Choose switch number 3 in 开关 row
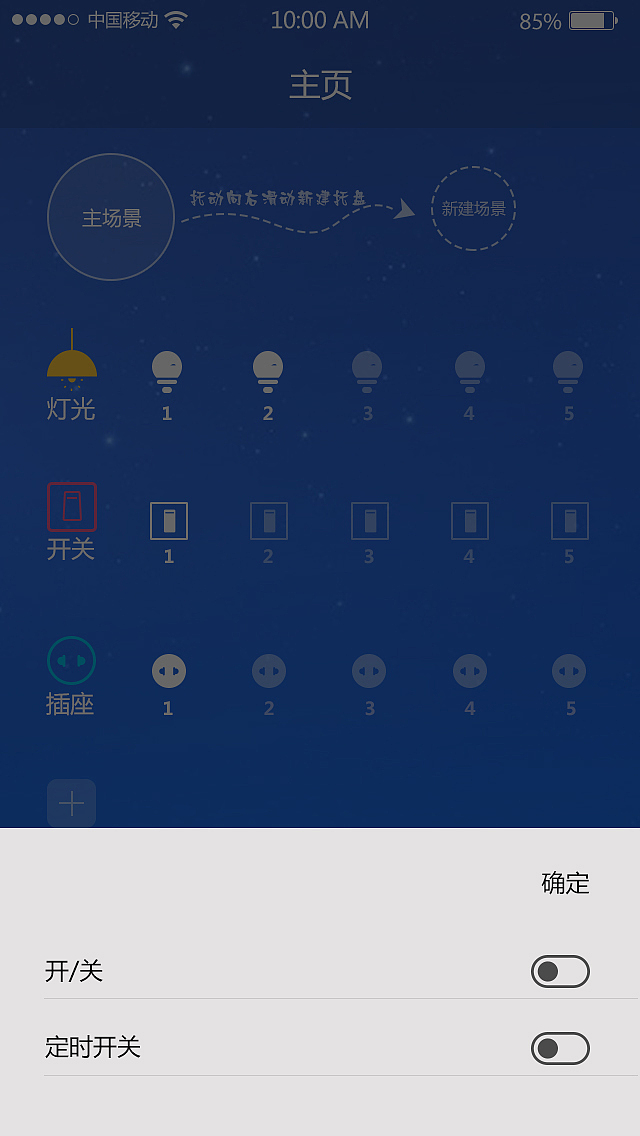Screen dimensions: 640x1136 (x=369, y=521)
